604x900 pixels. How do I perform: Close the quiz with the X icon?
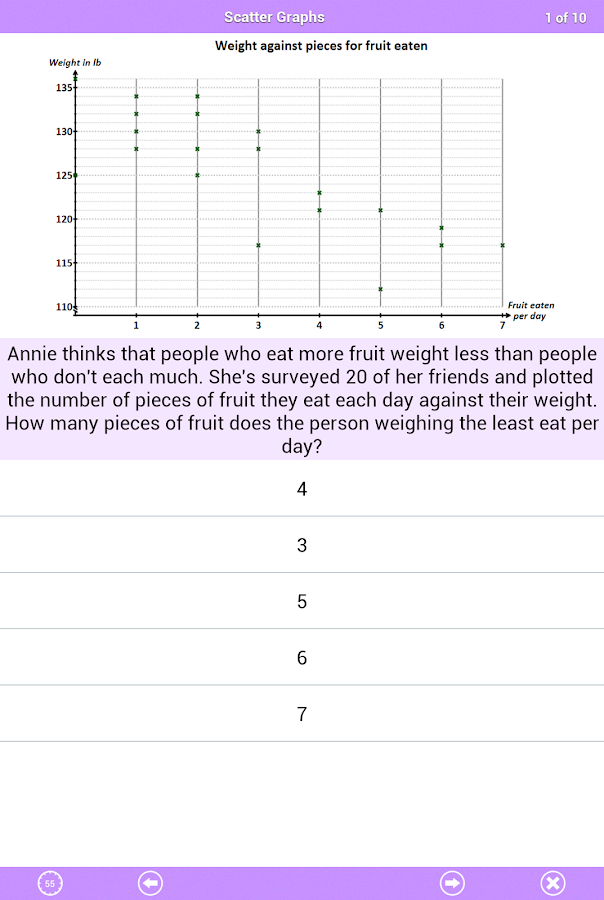click(x=553, y=883)
